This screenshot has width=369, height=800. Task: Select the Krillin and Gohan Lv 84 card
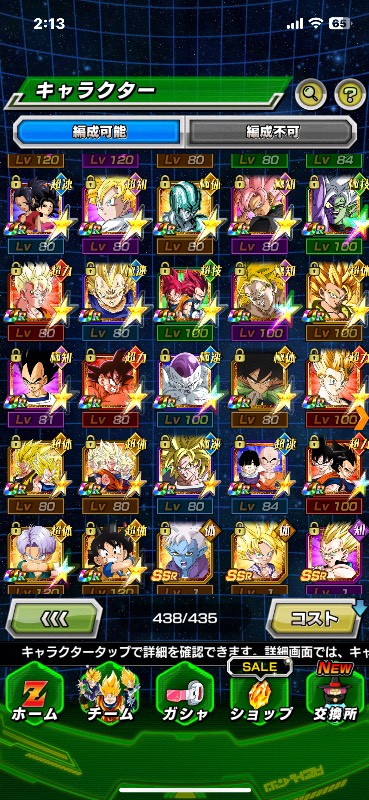coord(260,474)
